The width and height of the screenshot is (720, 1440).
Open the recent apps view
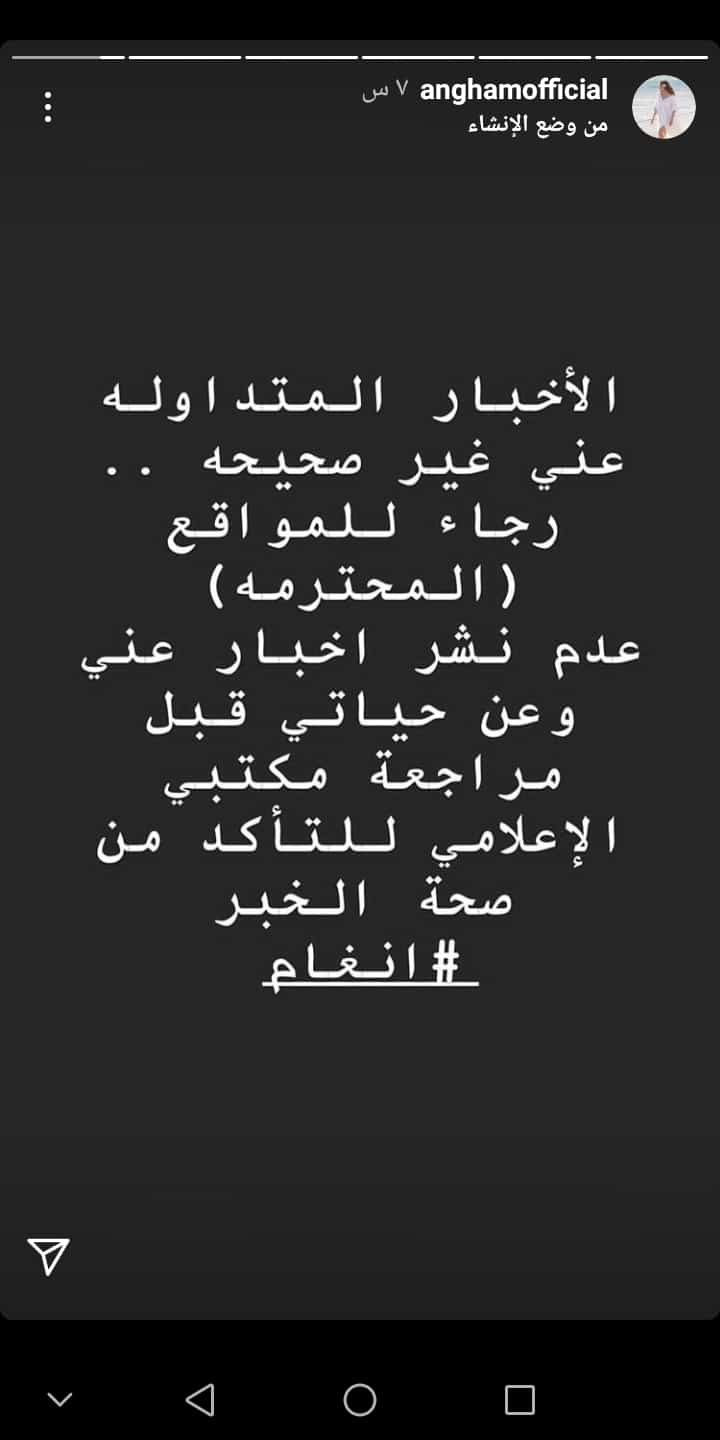(x=520, y=1399)
